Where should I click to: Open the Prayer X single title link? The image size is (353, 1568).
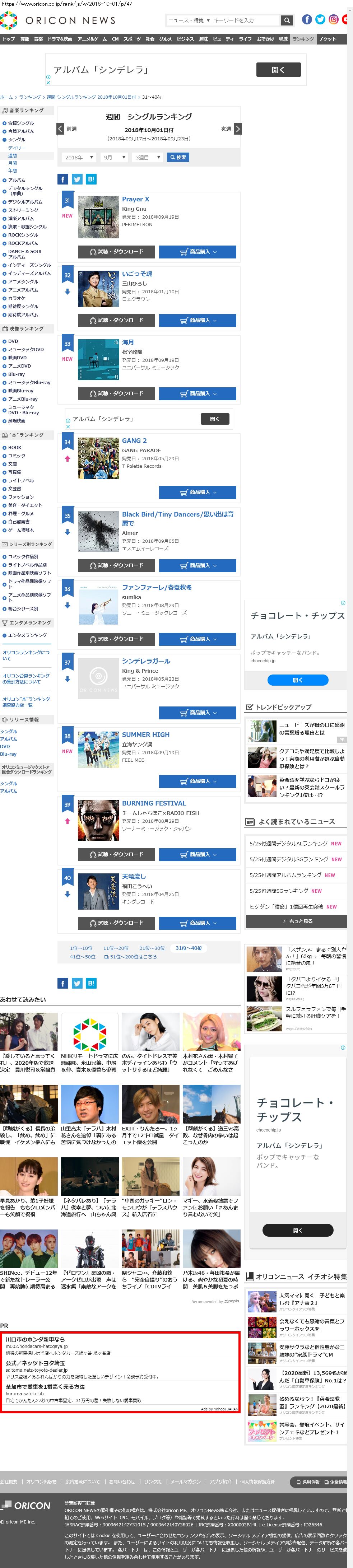[135, 199]
